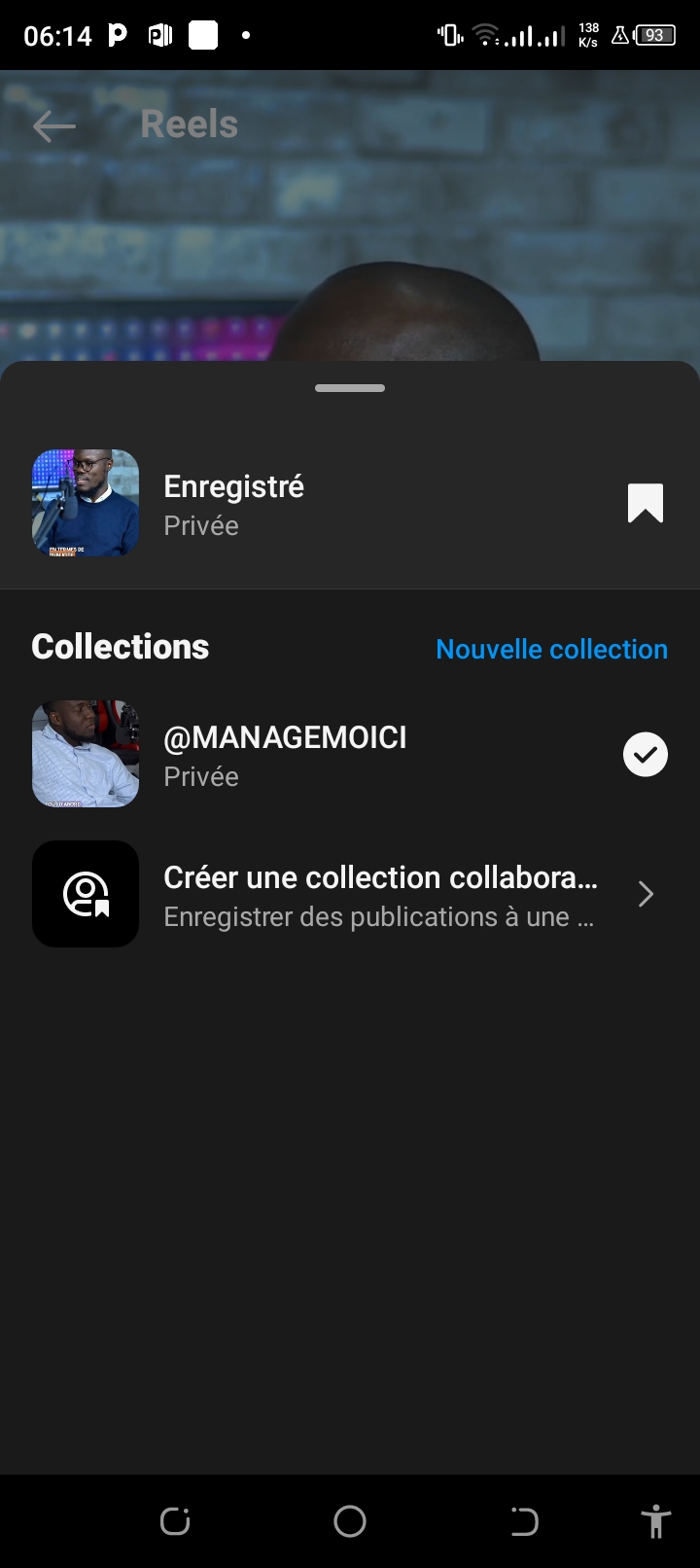Tap the system home button
Viewport: 700px width, 1568px height.
(x=350, y=1520)
